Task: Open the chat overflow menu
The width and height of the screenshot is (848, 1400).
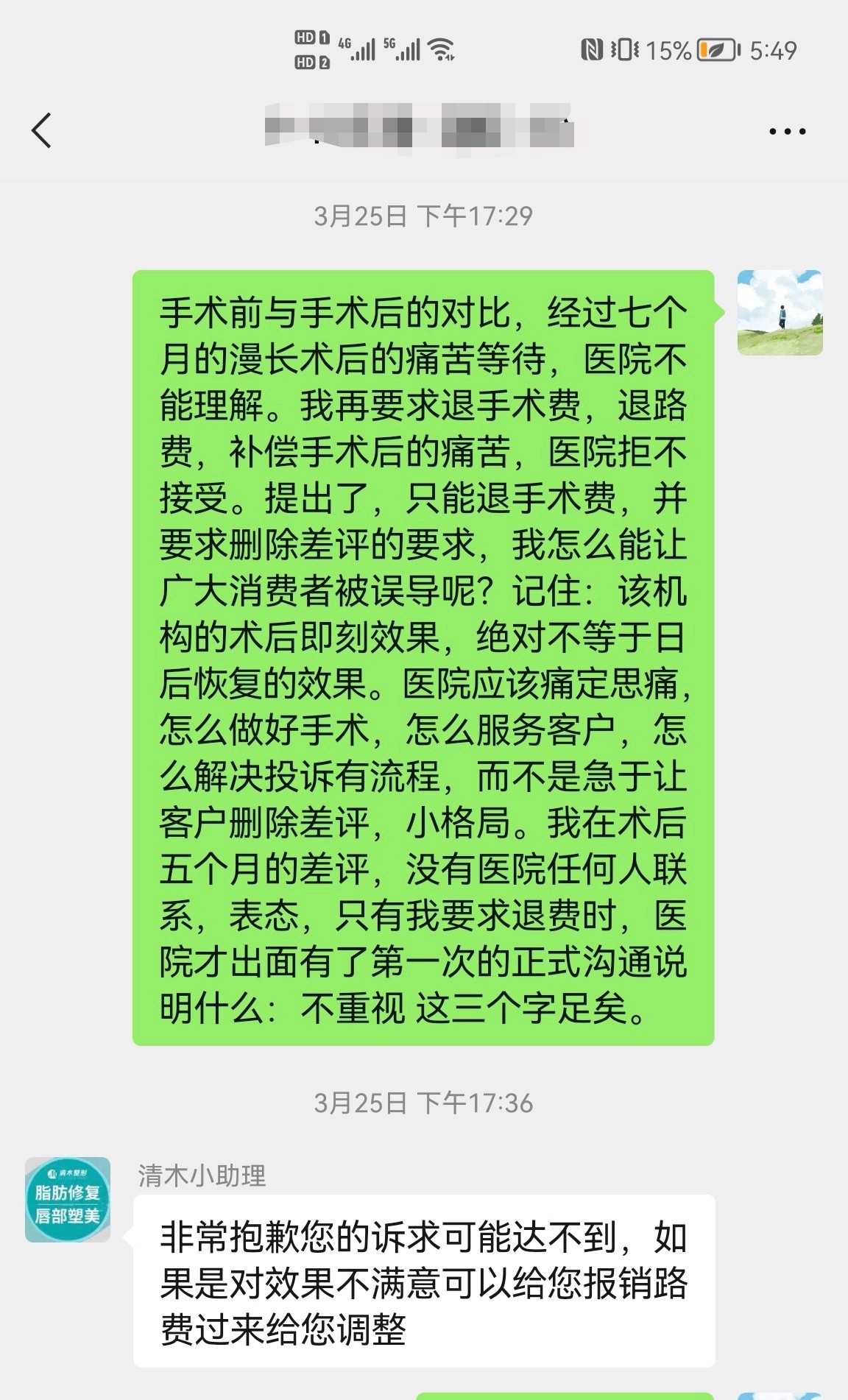Action: [x=787, y=132]
